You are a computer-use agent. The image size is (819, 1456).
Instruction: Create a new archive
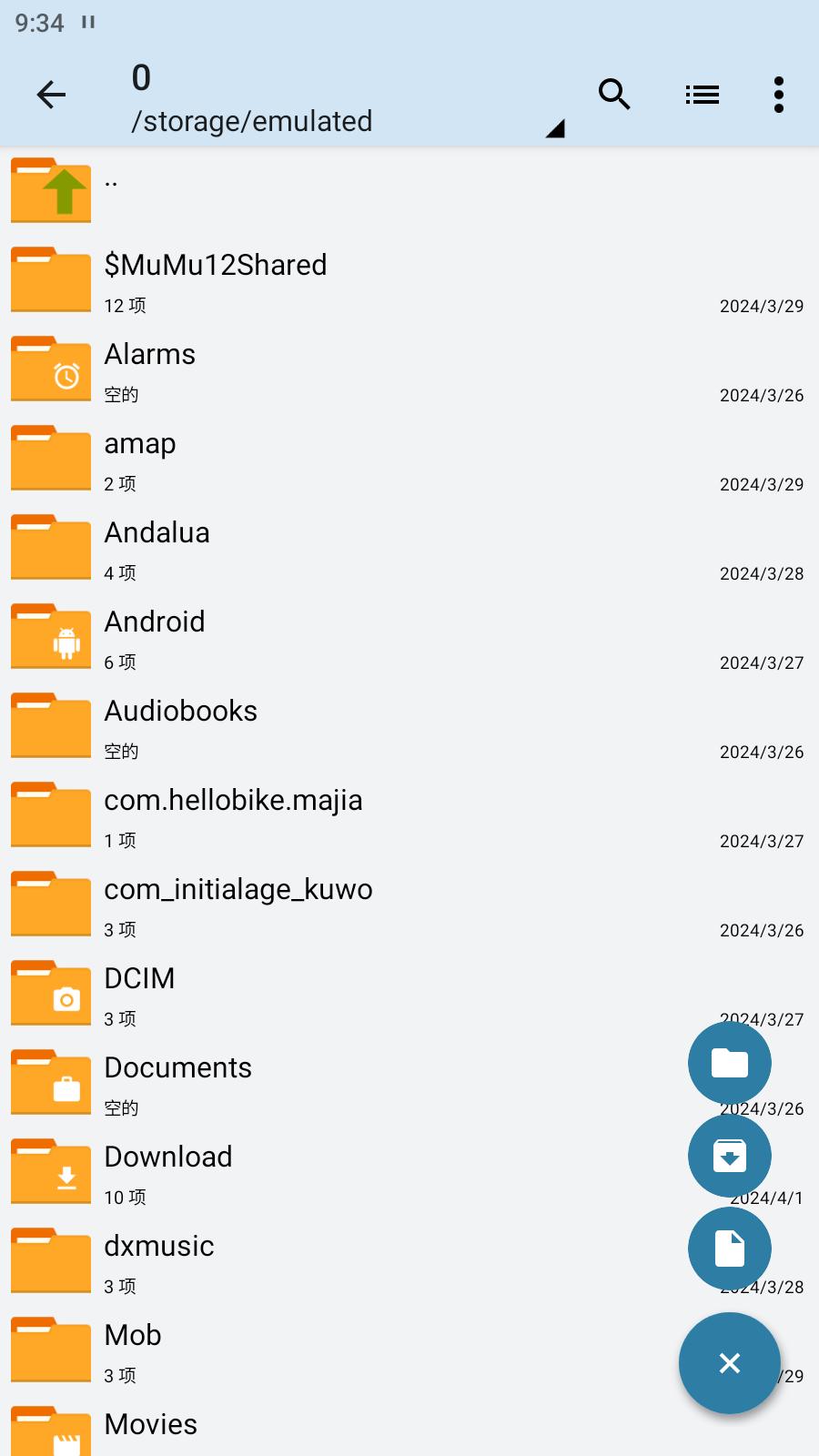(x=730, y=1156)
